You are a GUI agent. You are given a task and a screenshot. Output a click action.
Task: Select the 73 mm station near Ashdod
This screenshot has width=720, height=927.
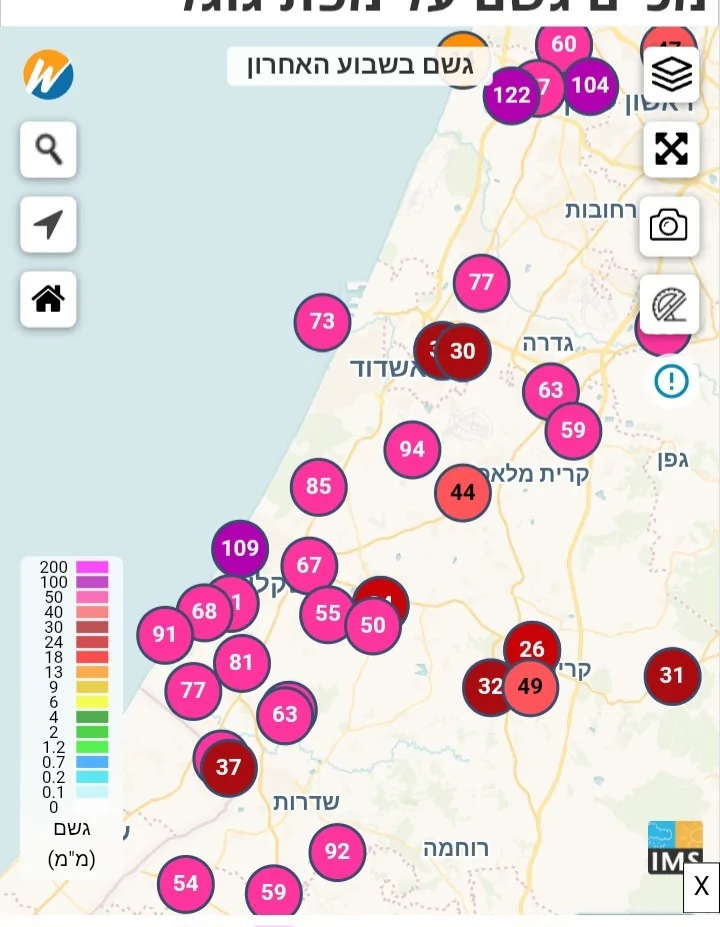click(322, 322)
